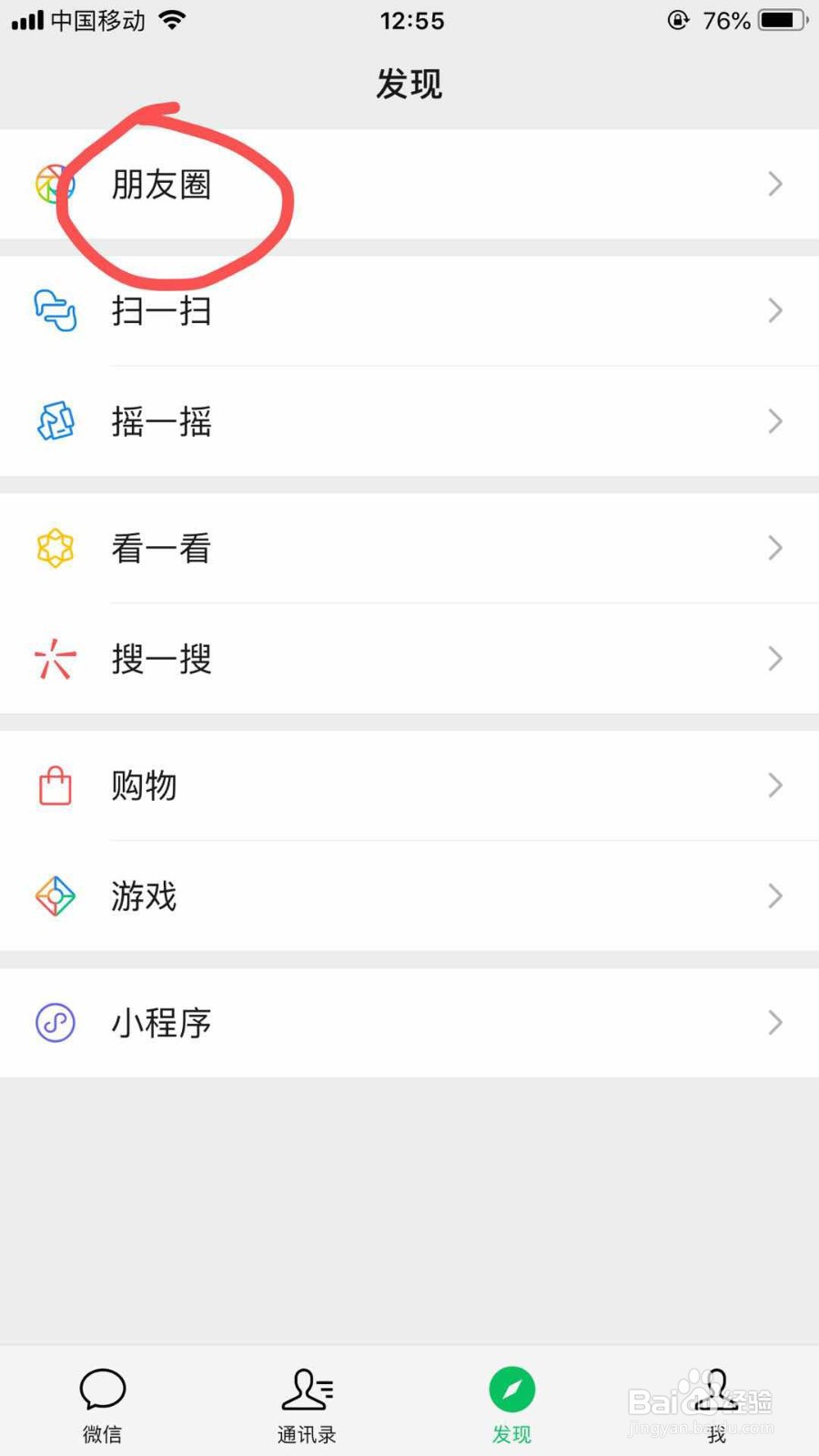Open the Contacts (通讯录) icon
The width and height of the screenshot is (819, 1456).
point(307,1390)
